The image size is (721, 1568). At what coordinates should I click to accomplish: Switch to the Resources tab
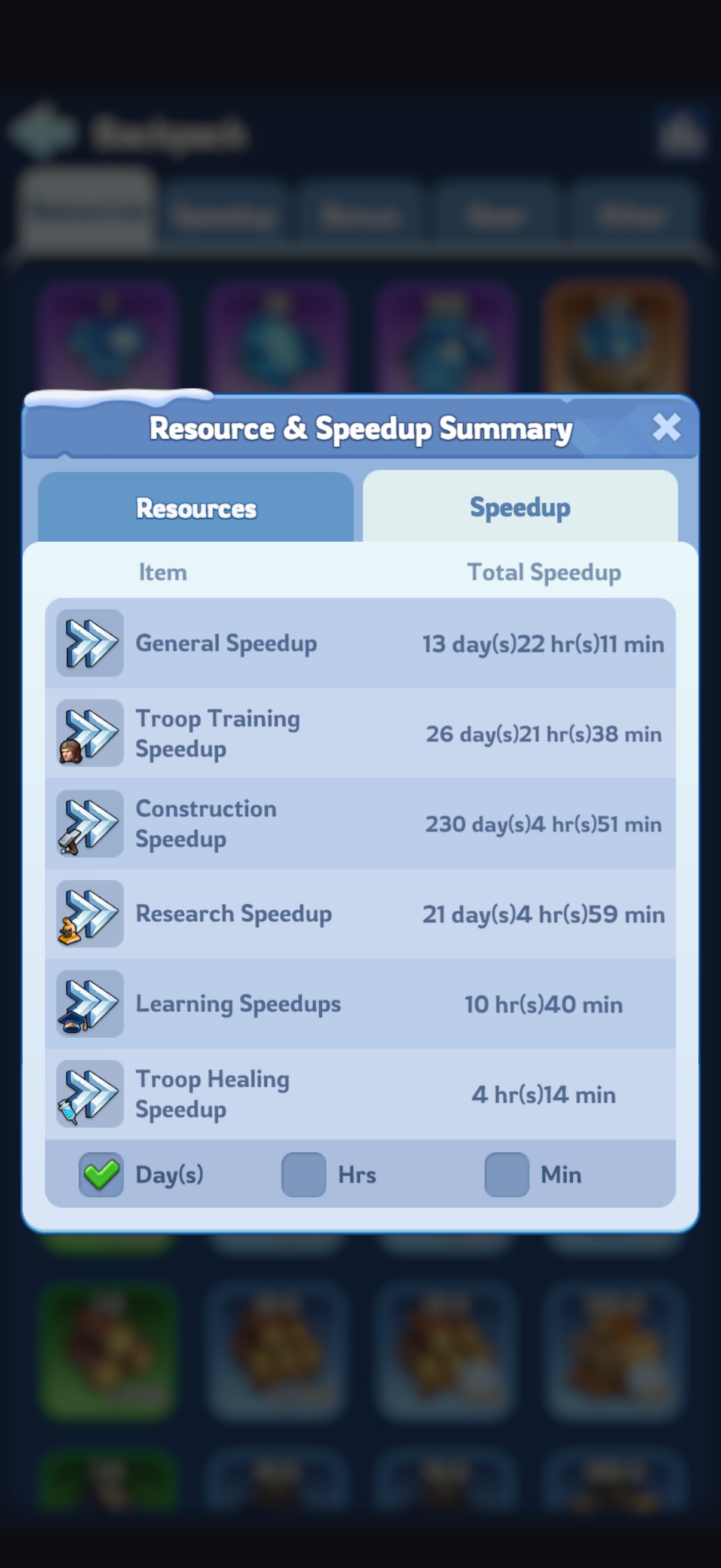(x=195, y=507)
